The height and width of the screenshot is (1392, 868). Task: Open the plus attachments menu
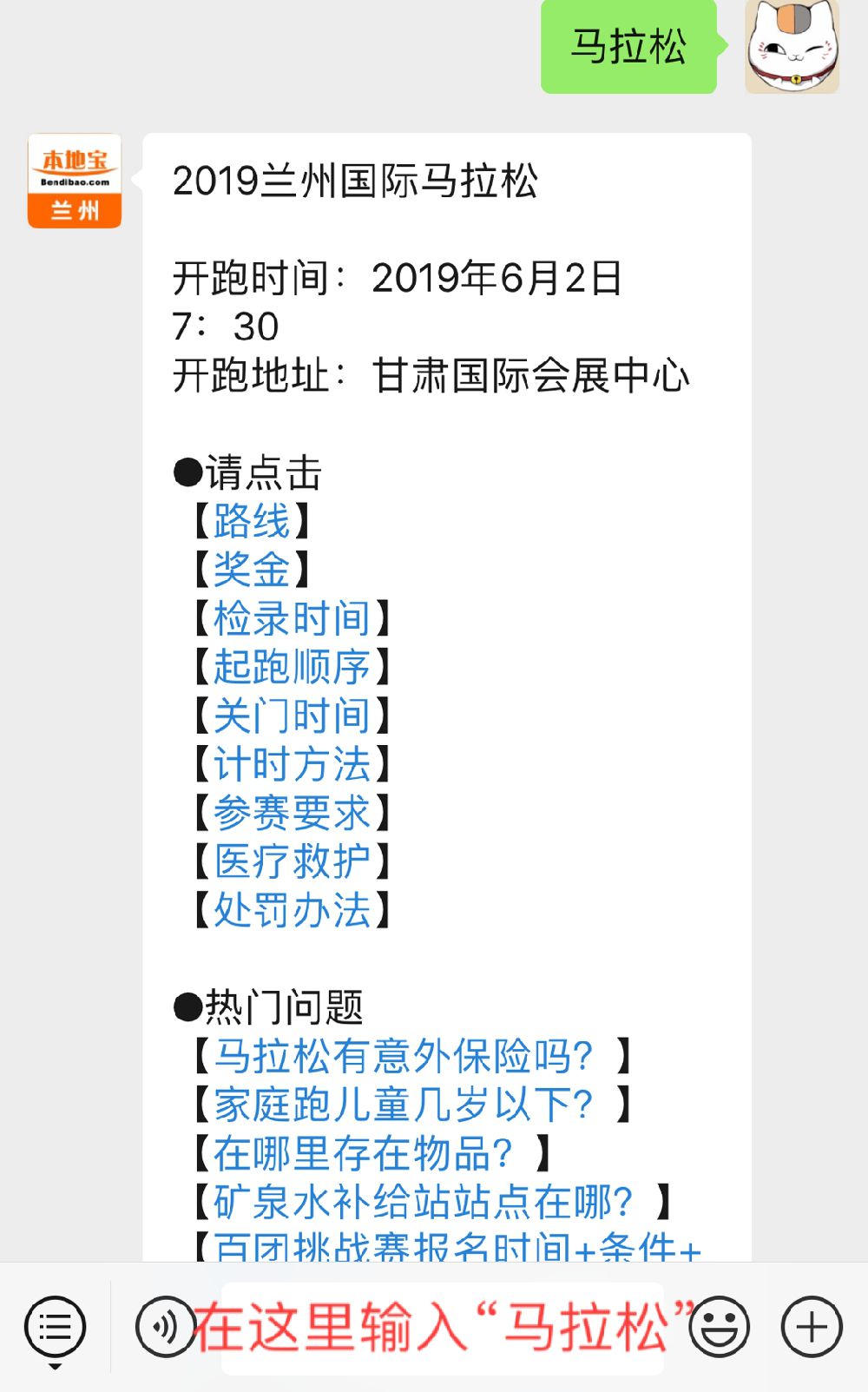tap(812, 1327)
